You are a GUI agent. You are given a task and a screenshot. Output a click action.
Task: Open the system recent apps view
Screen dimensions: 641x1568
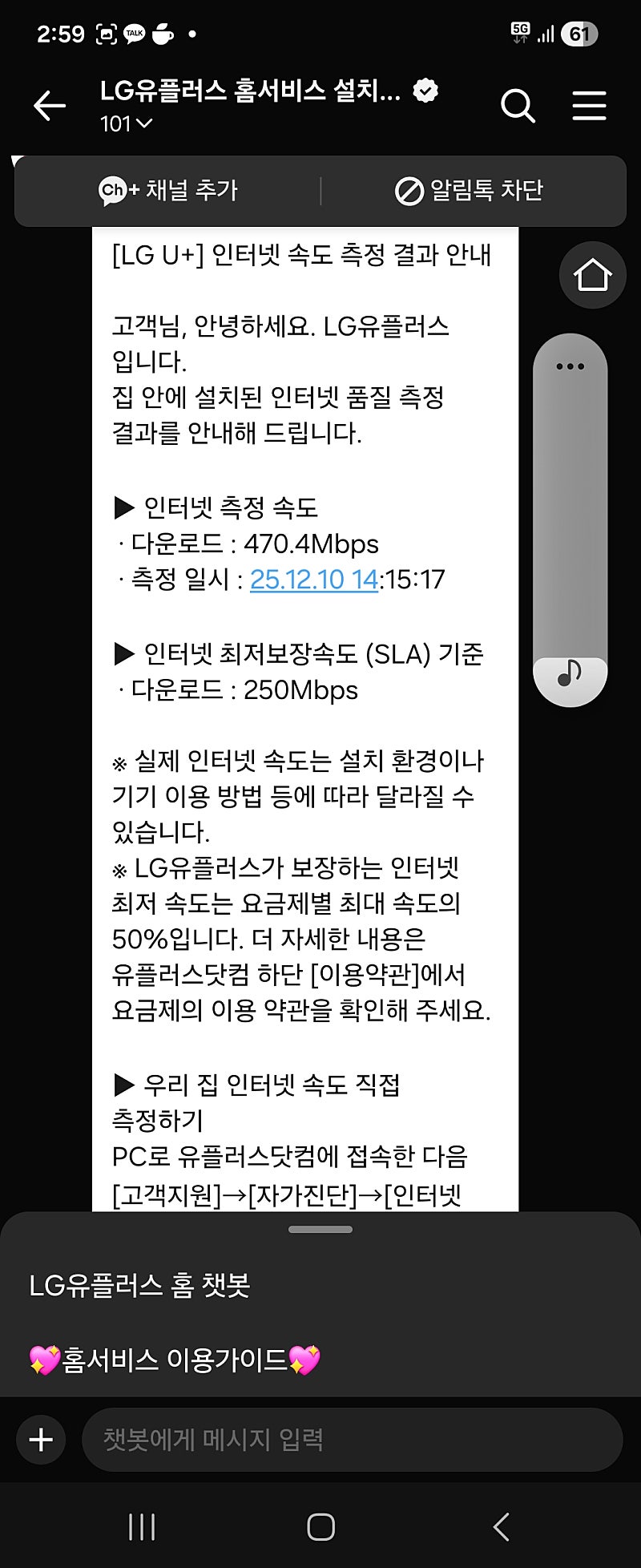pos(142,1527)
